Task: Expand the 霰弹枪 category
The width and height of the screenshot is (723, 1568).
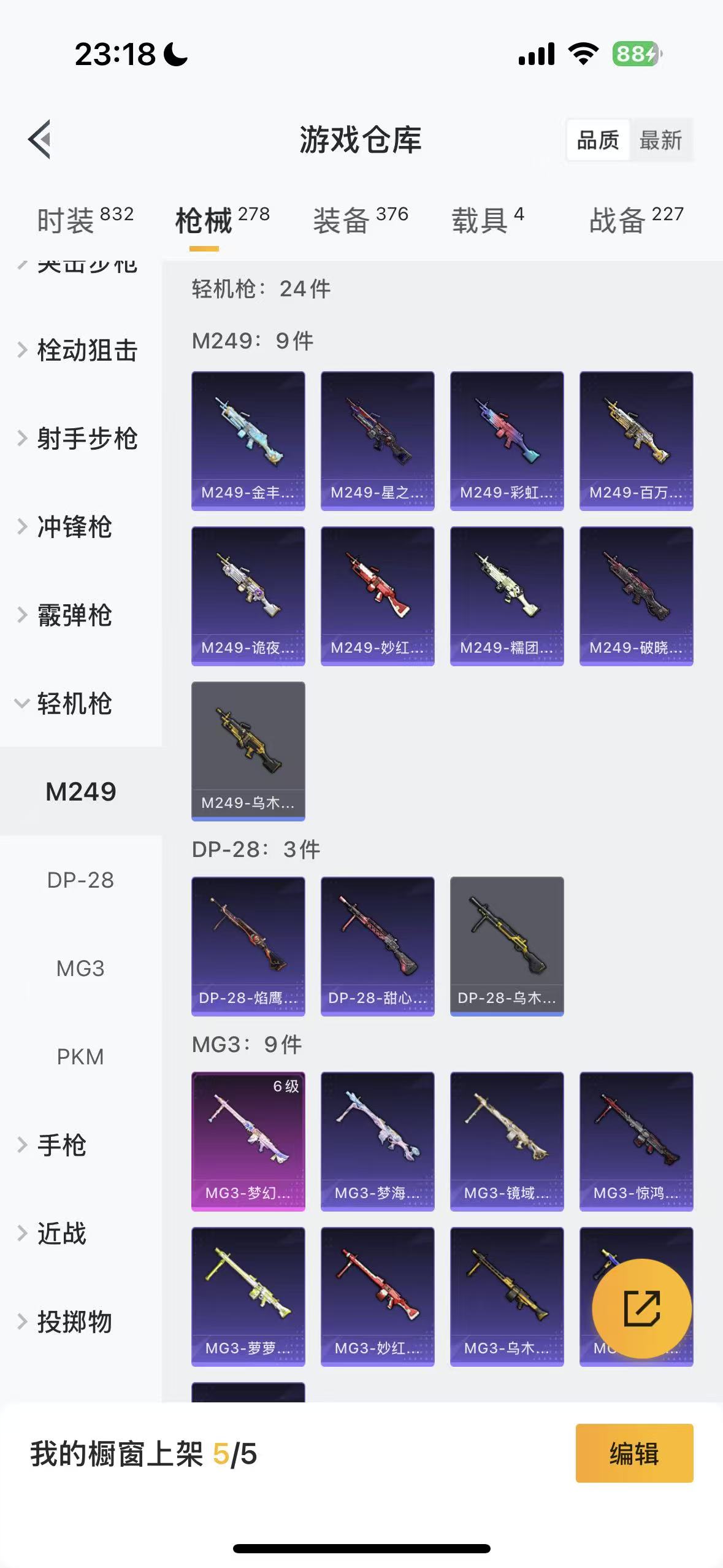Action: point(74,615)
